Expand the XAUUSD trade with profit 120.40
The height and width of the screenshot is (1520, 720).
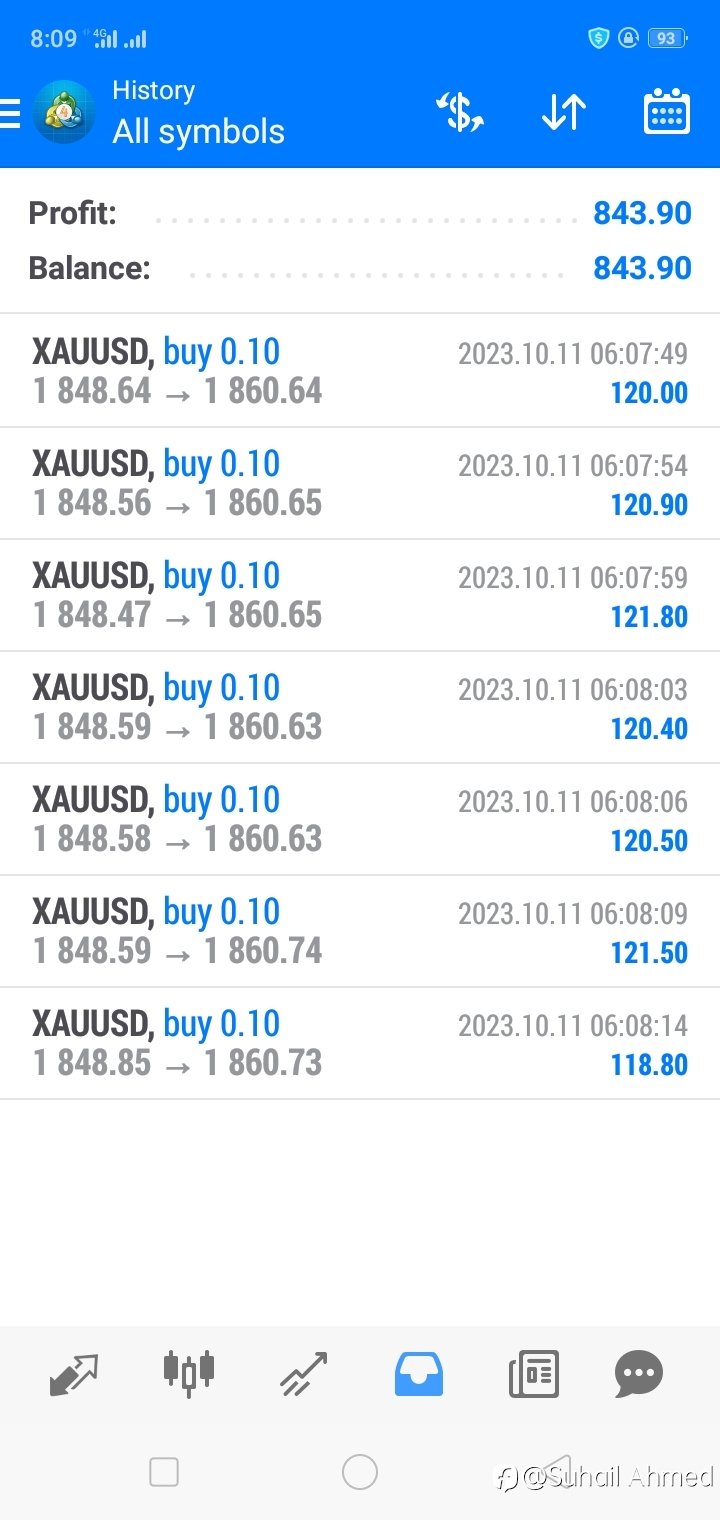tap(360, 707)
